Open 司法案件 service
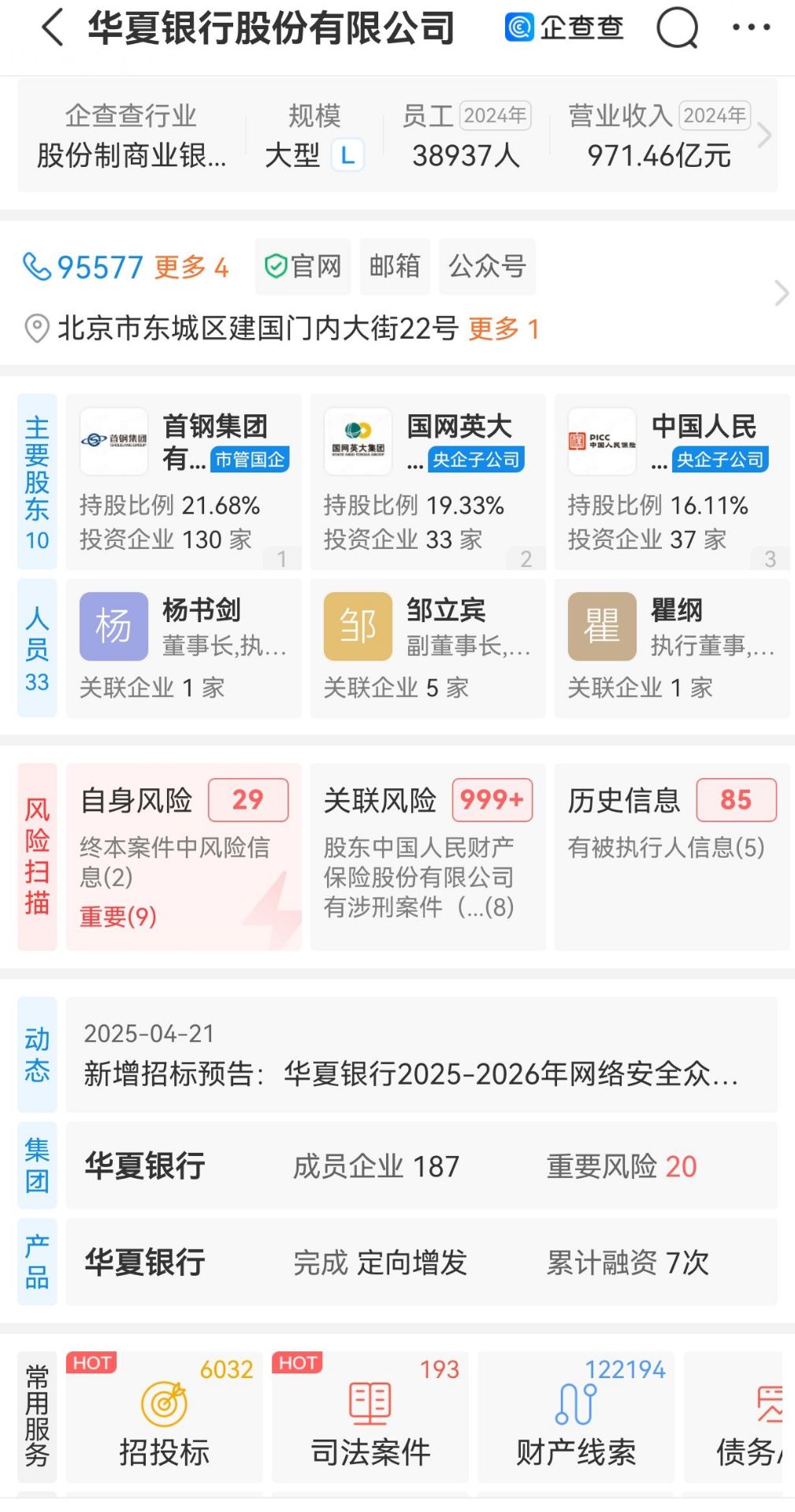The height and width of the screenshot is (1512, 795). click(x=370, y=1416)
